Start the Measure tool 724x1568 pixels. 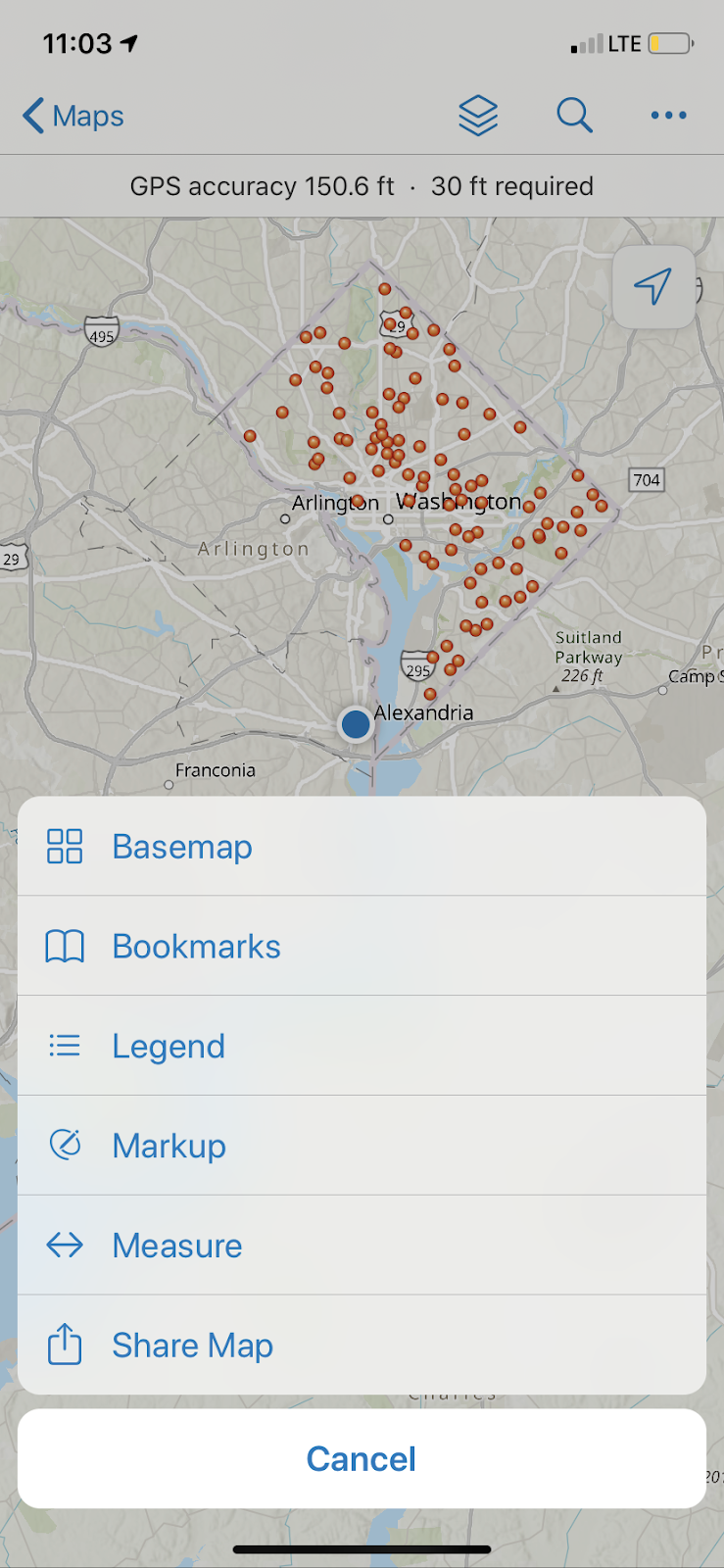[362, 1246]
